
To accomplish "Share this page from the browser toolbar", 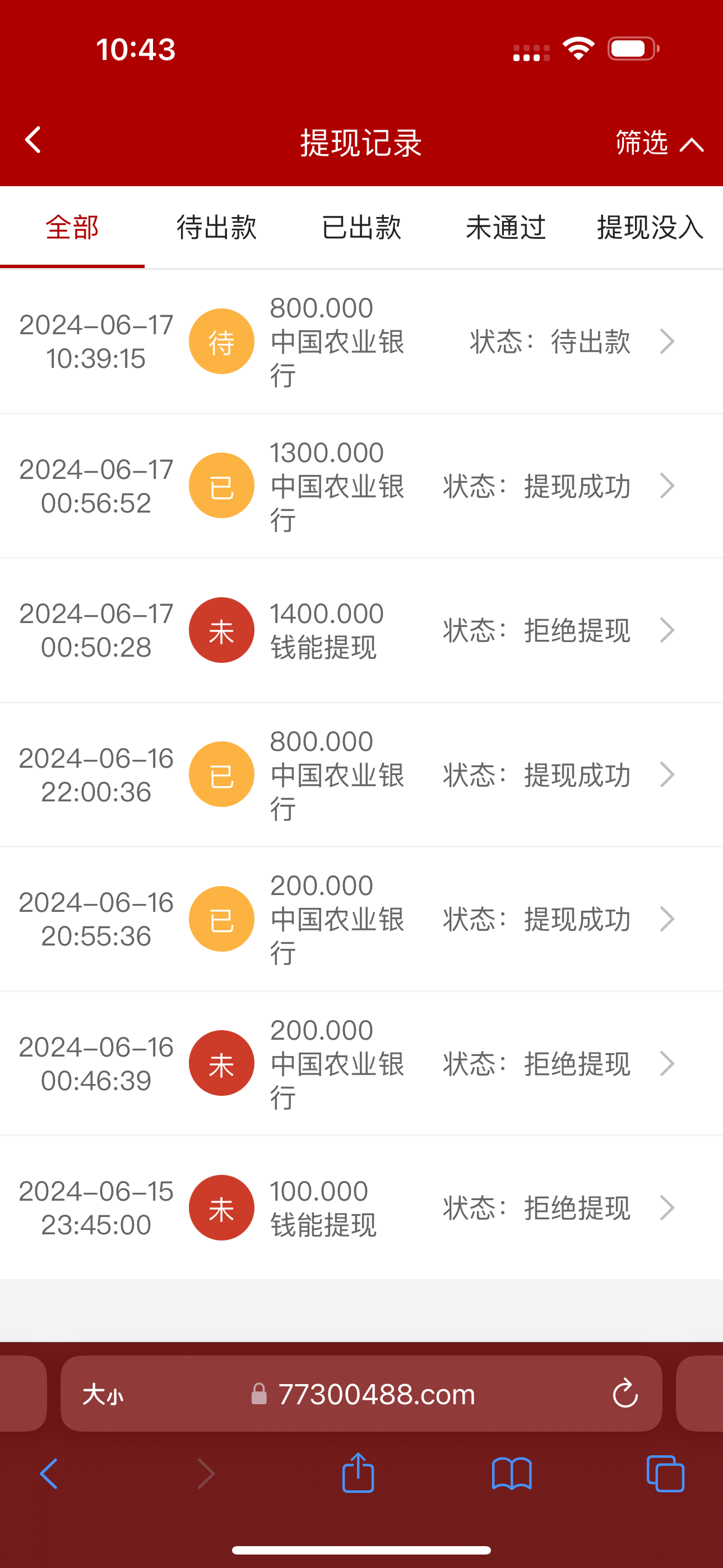I will pyautogui.click(x=358, y=1474).
